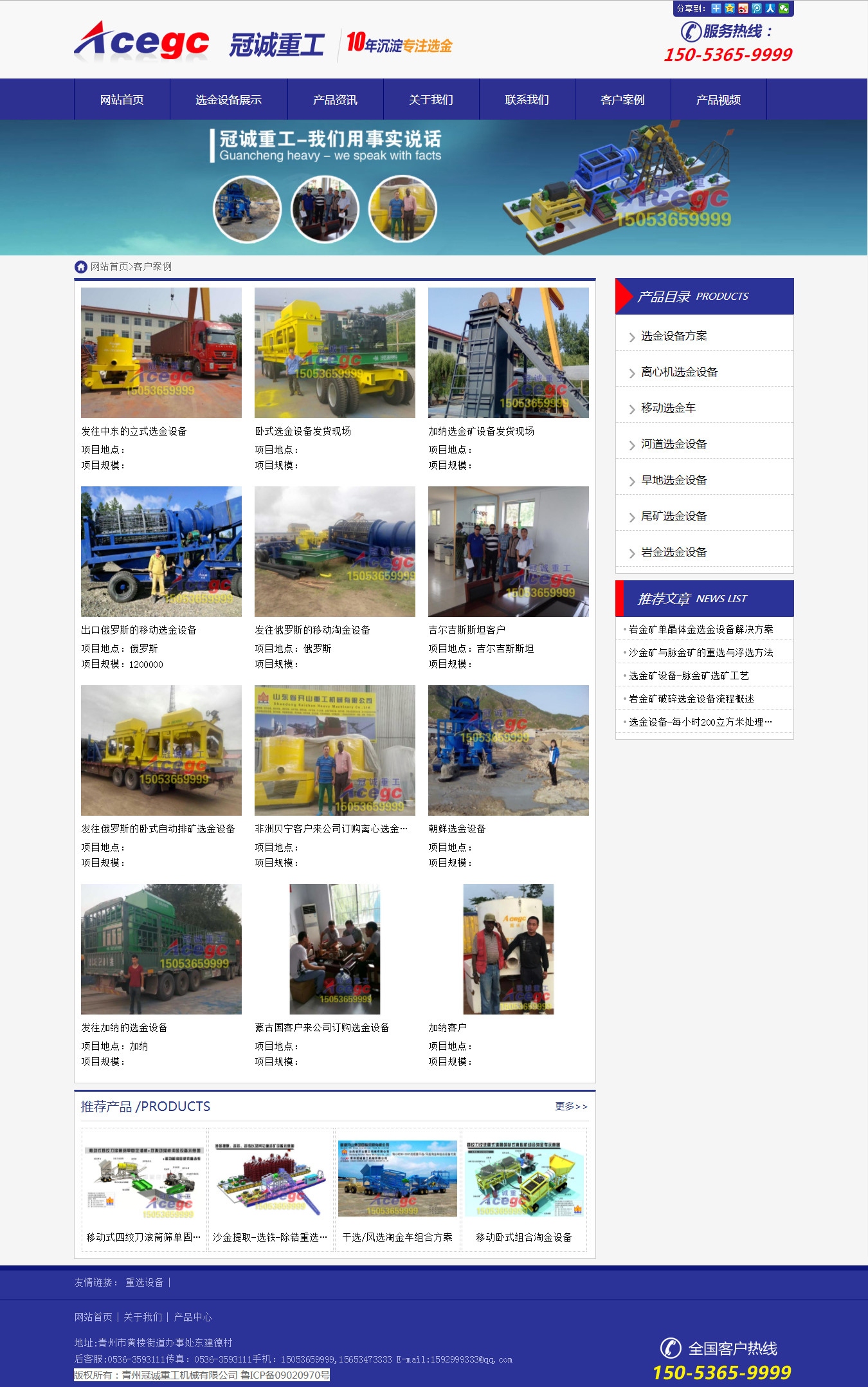Choose the 河道选金设备 category
The width and height of the screenshot is (868, 1387).
(x=674, y=444)
